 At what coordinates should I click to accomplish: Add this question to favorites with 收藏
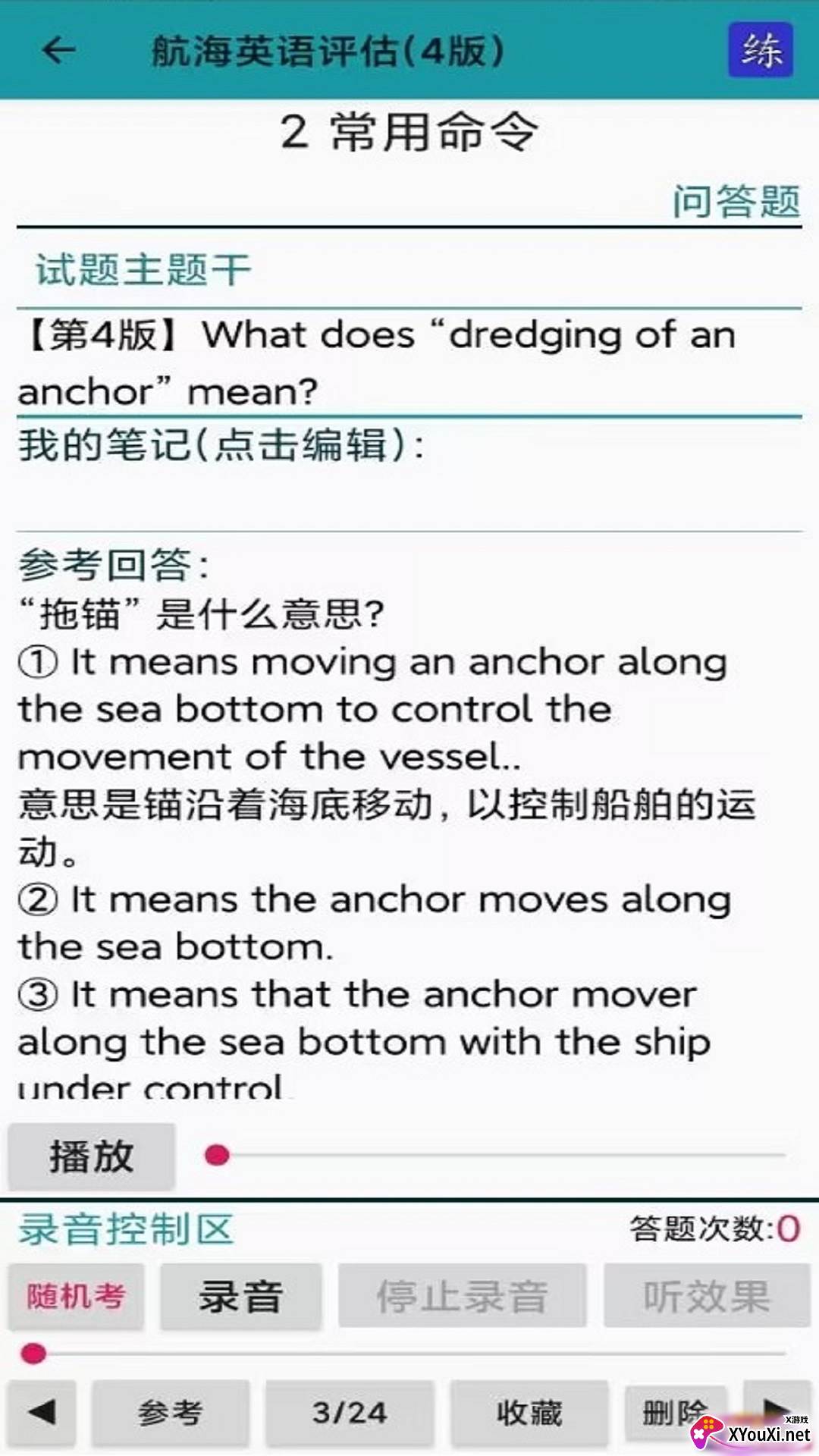point(529,1413)
